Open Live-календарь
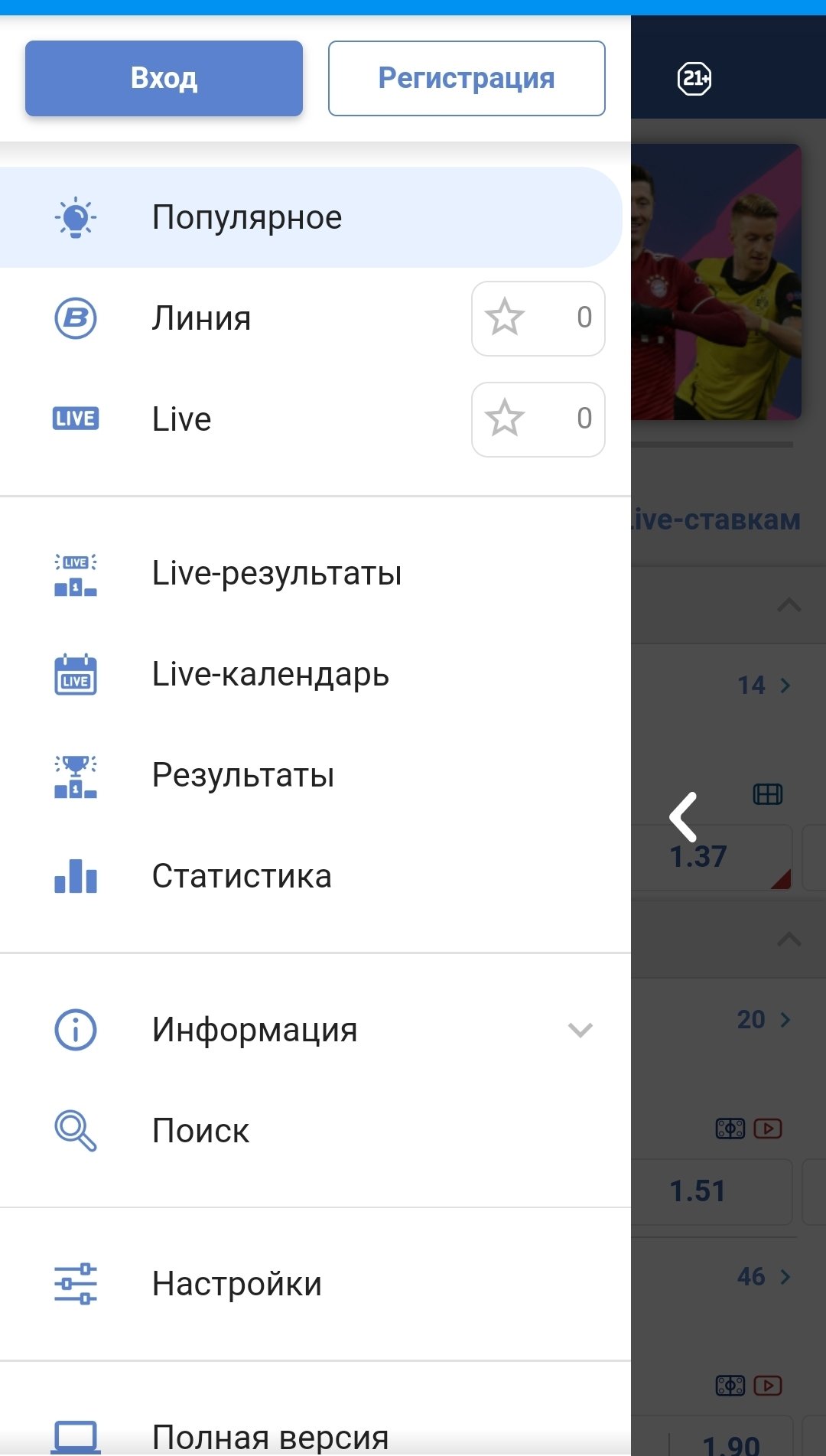 270,674
